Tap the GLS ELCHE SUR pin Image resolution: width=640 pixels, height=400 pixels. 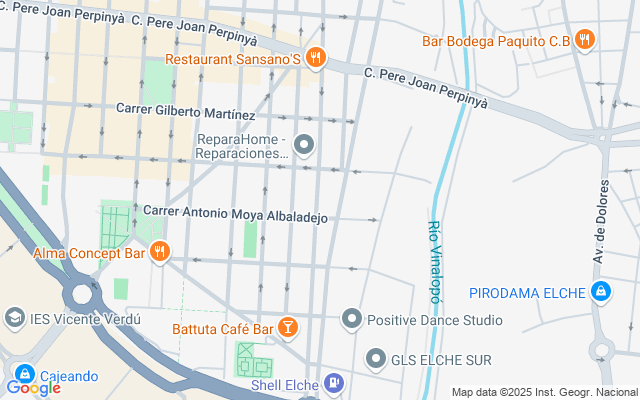click(x=376, y=358)
